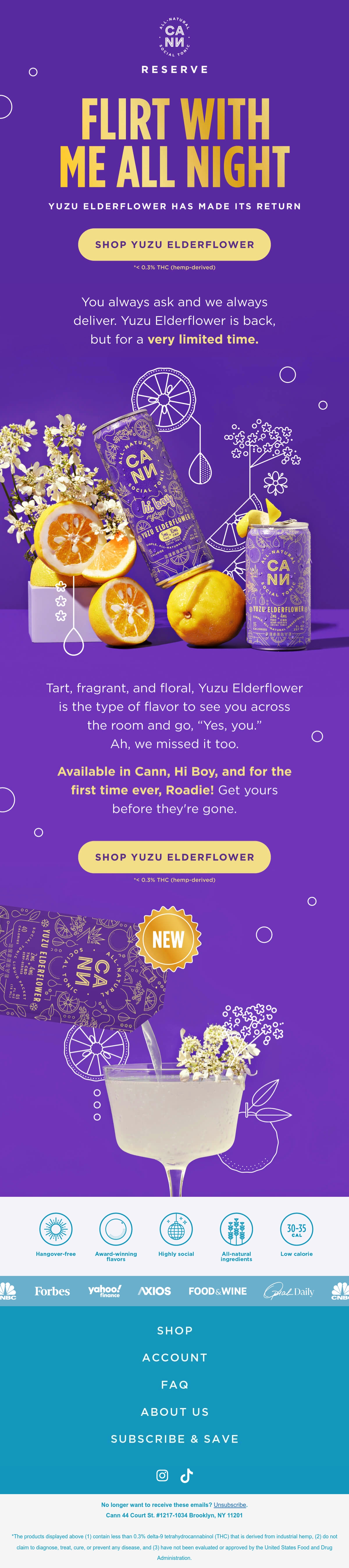This screenshot has width=349, height=1568.
Task: Tap Shop Yuzu Elderflower after 'before they're gone'
Action: pos(174,856)
